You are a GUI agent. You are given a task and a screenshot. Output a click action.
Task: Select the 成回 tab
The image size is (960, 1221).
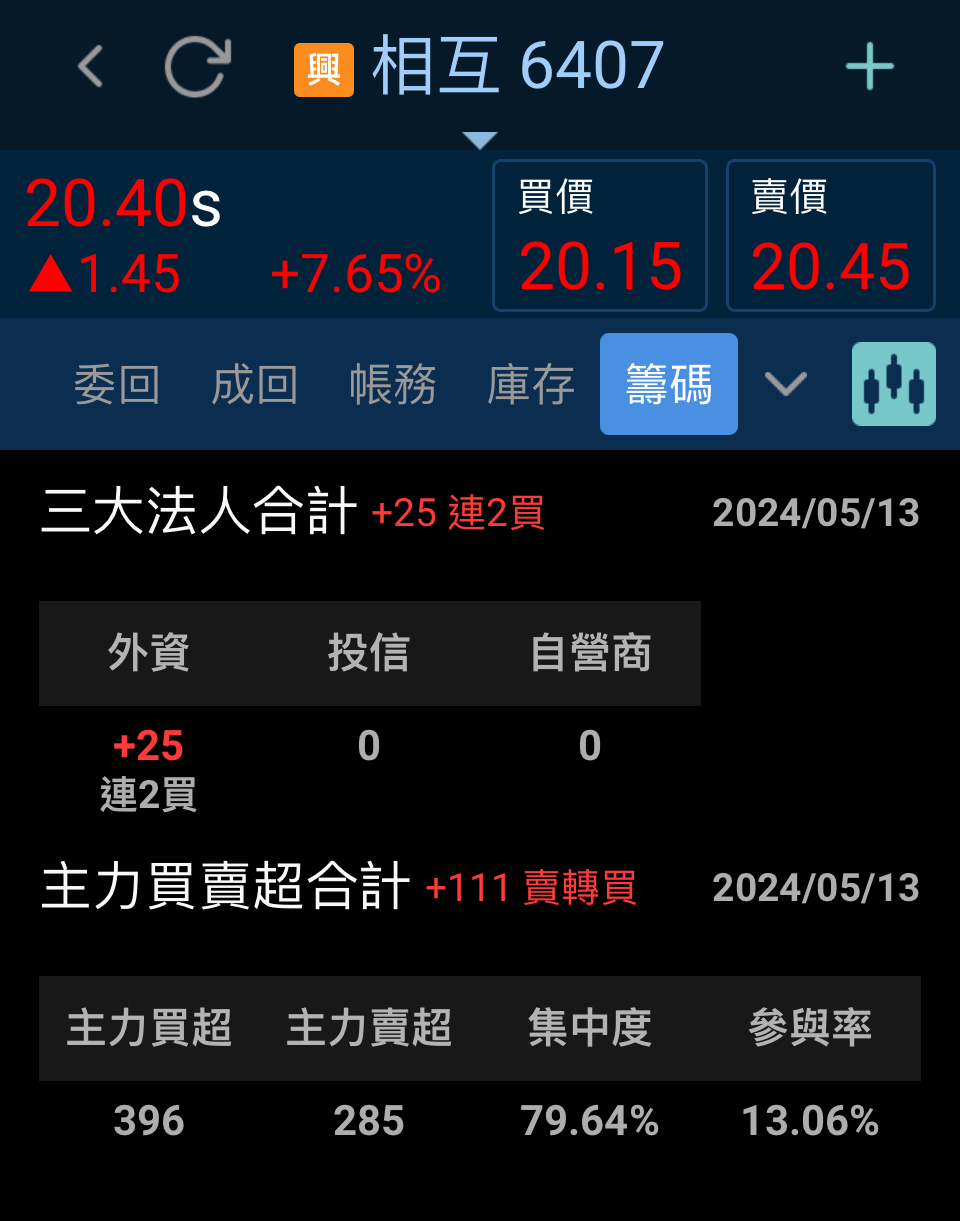[x=255, y=383]
